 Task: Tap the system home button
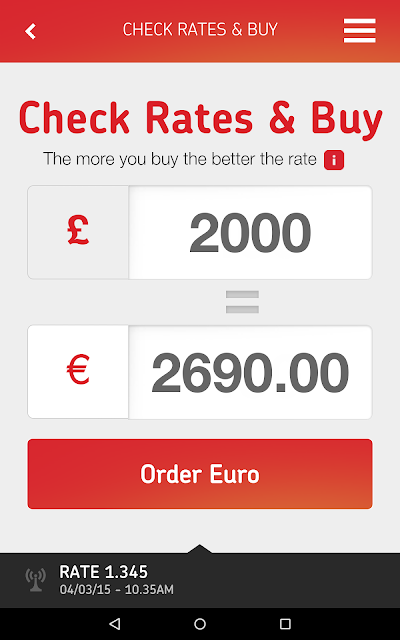pyautogui.click(x=200, y=624)
